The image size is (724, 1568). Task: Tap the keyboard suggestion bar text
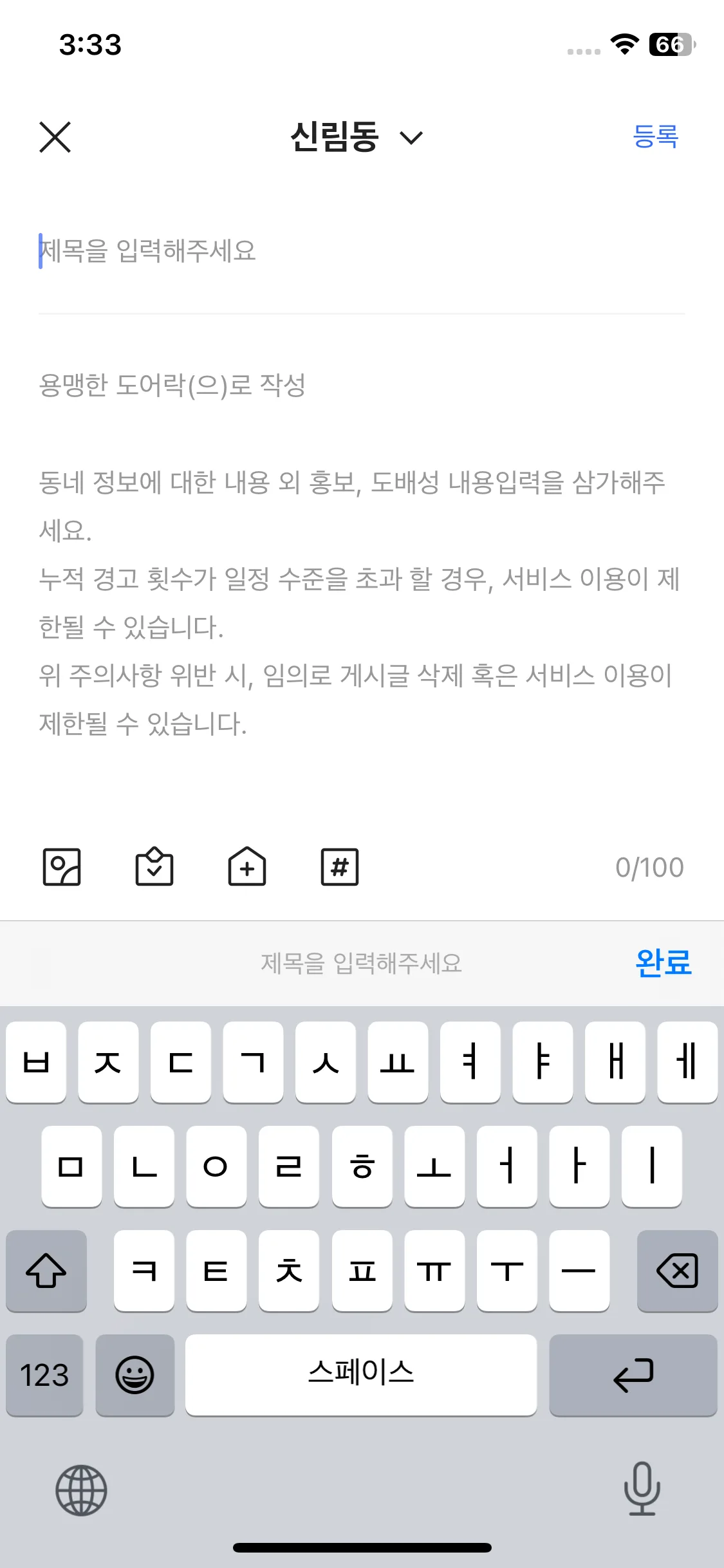click(362, 964)
